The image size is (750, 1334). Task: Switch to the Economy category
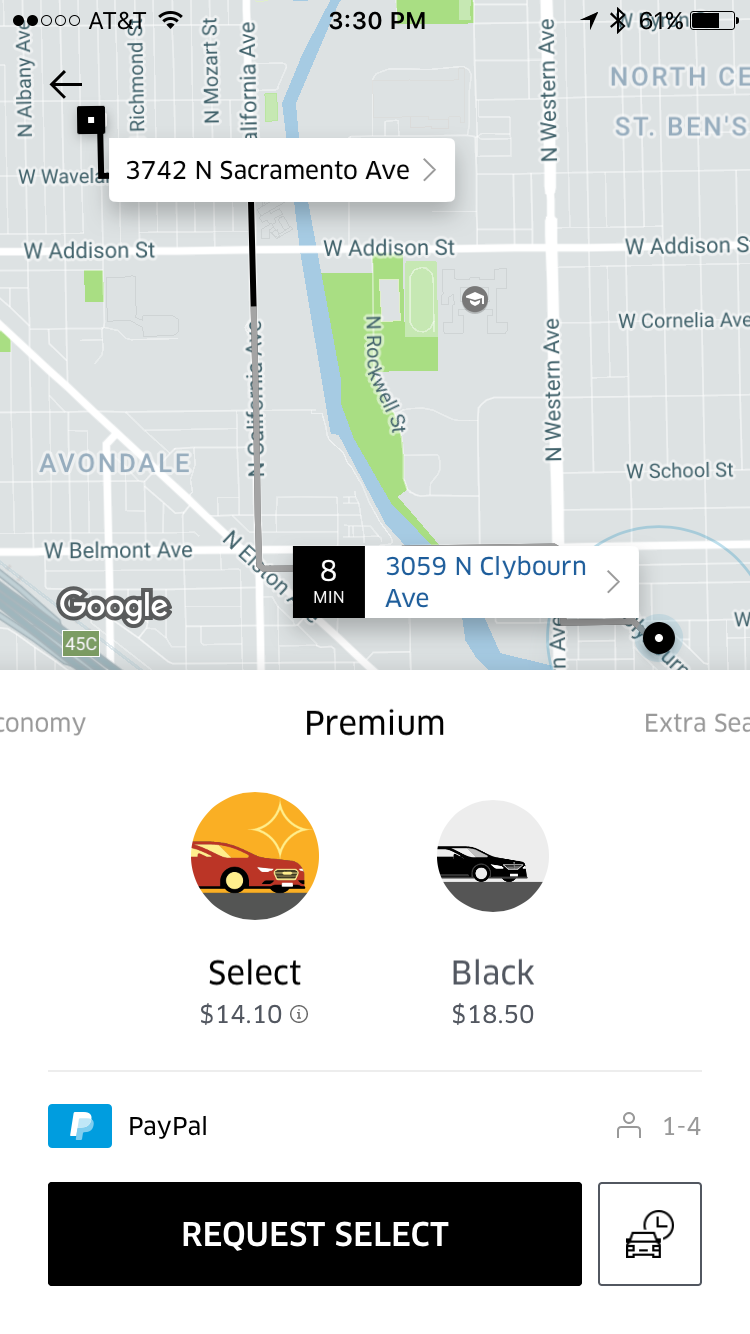[x=40, y=723]
